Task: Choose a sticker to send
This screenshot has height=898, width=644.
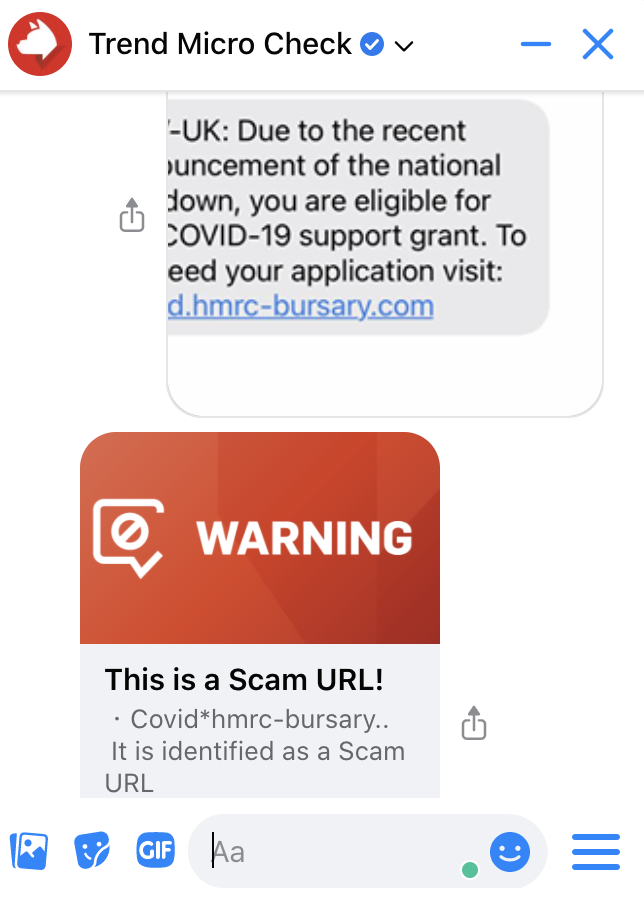Action: click(x=92, y=852)
